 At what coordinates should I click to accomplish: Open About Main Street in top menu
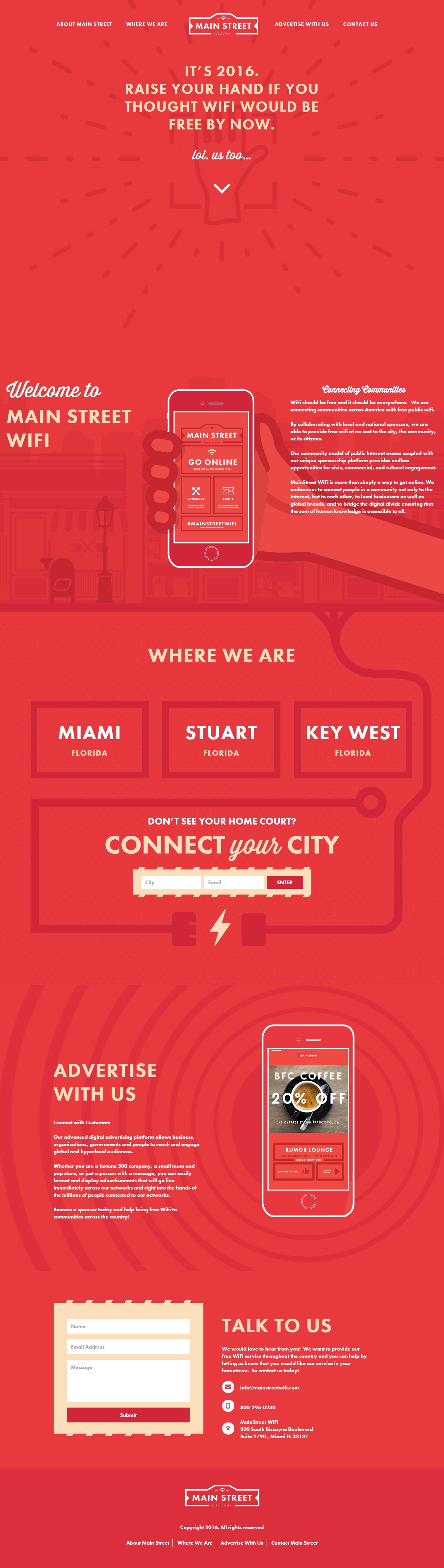[84, 24]
